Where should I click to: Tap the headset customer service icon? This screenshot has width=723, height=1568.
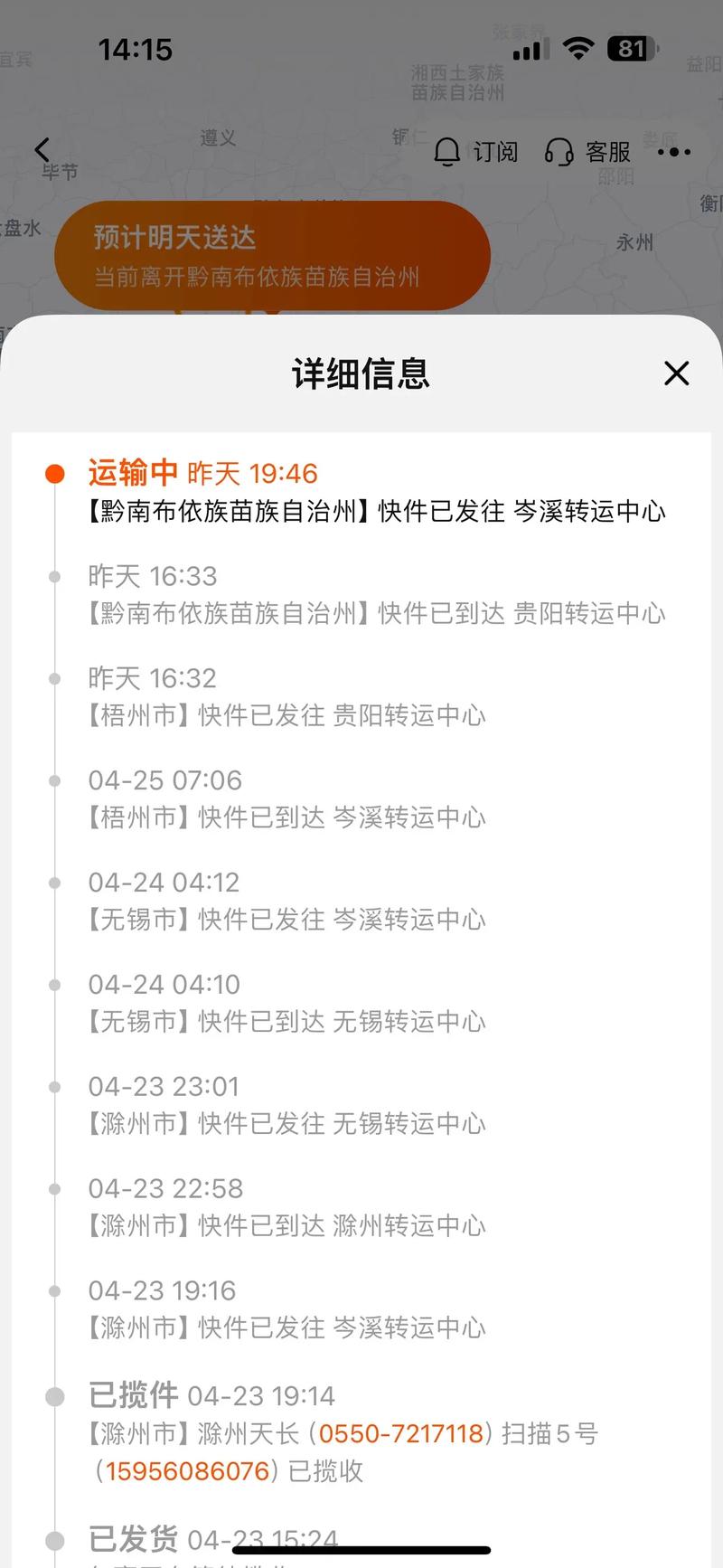tap(561, 153)
